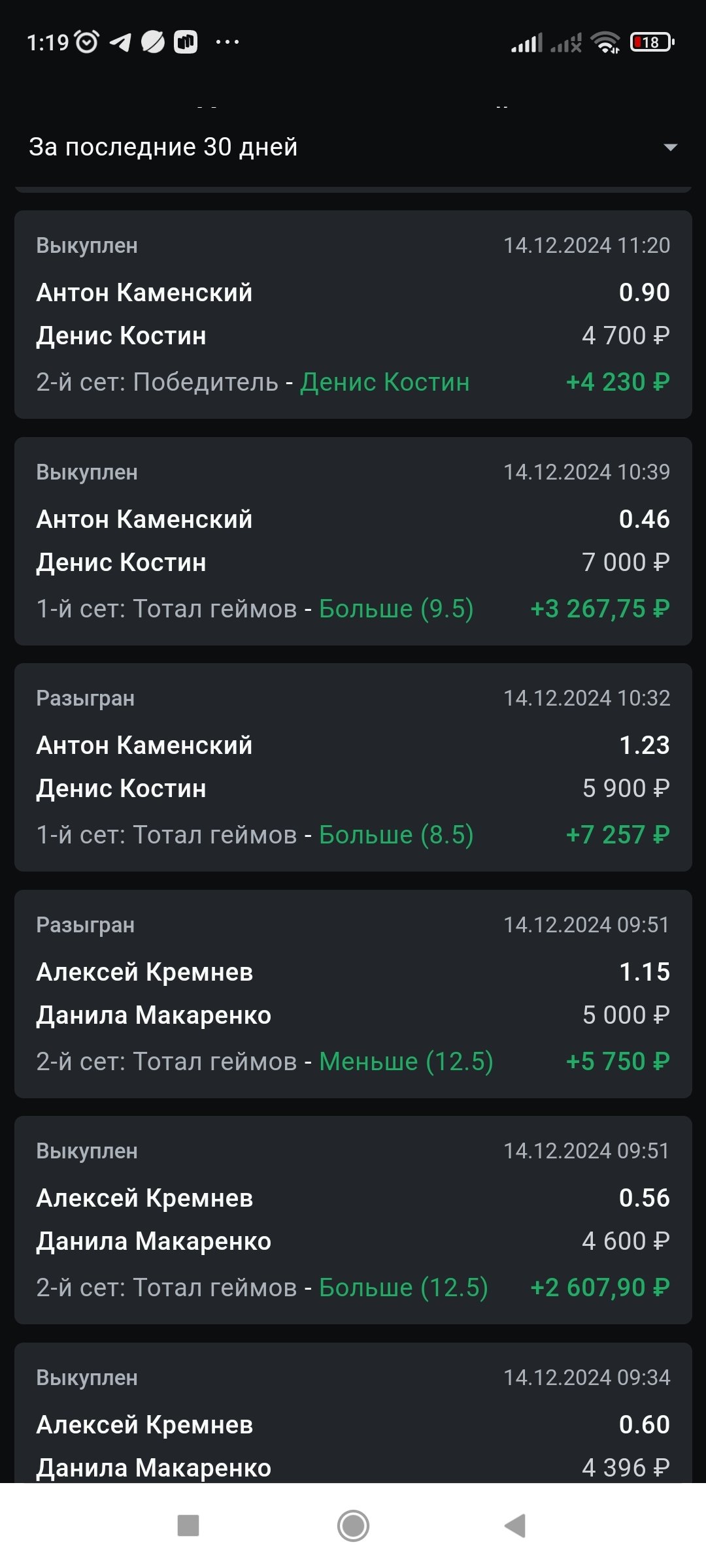Open the bet with Тотал геймов Больше (8.5)
This screenshot has height=1568, width=706.
353,767
